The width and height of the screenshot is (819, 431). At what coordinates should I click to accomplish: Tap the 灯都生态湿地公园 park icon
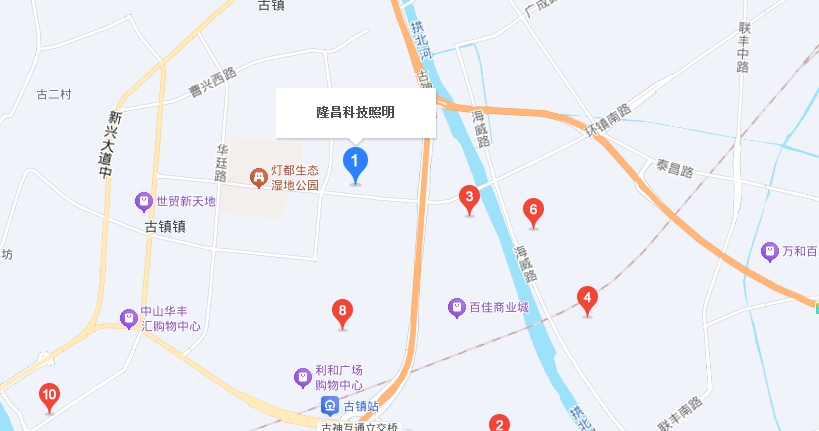258,178
